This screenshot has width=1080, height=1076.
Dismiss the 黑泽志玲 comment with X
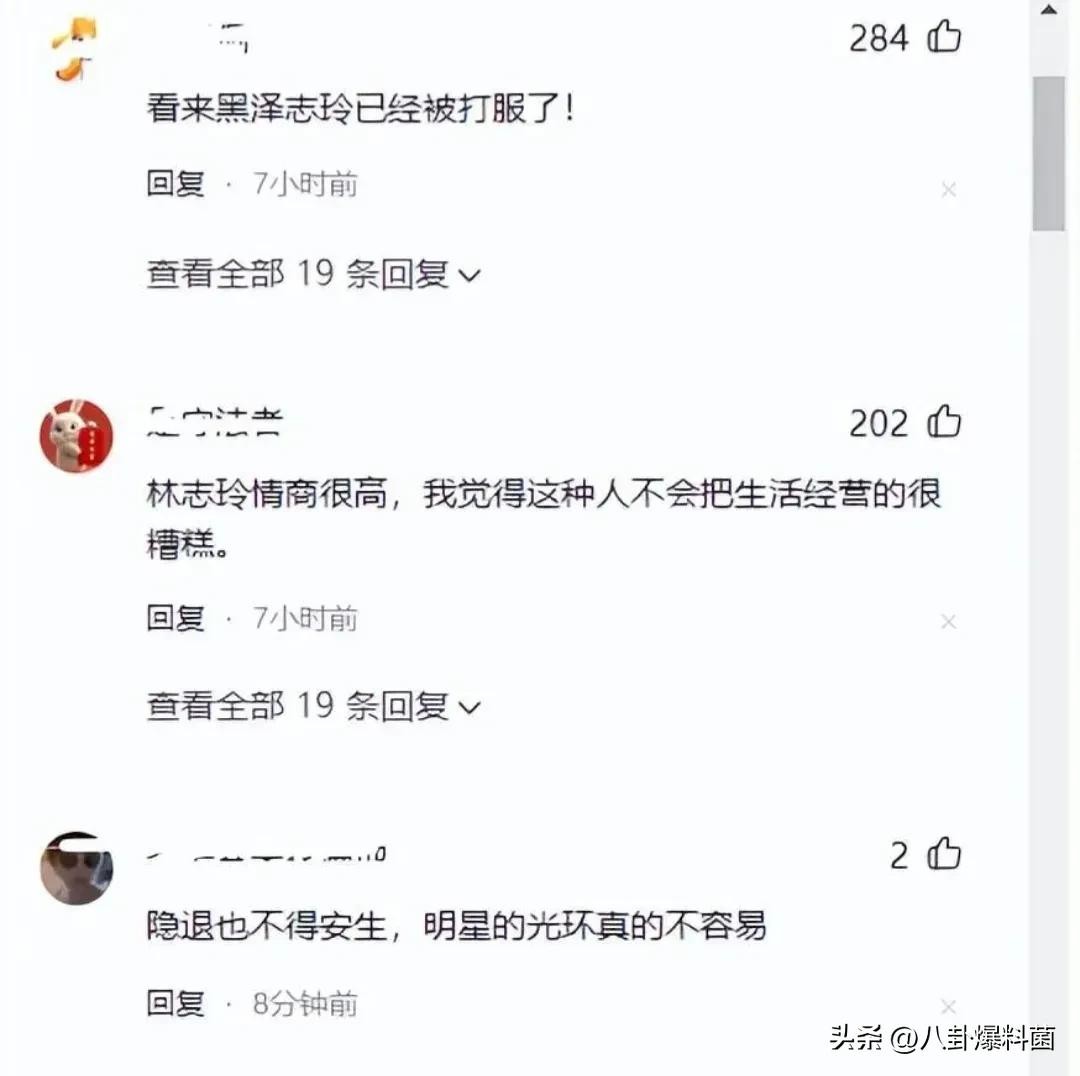[x=949, y=189]
